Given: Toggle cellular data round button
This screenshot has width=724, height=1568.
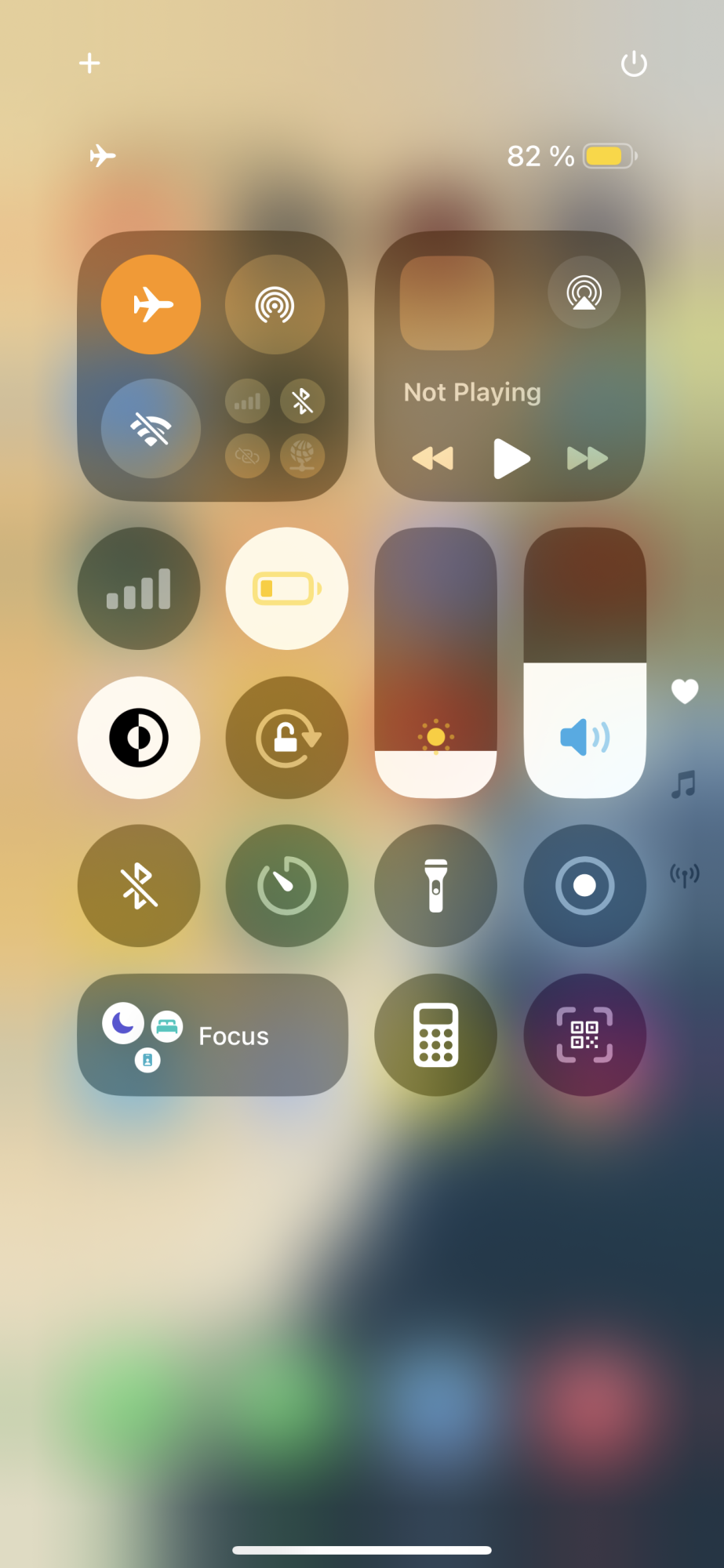Looking at the screenshot, I should point(139,588).
